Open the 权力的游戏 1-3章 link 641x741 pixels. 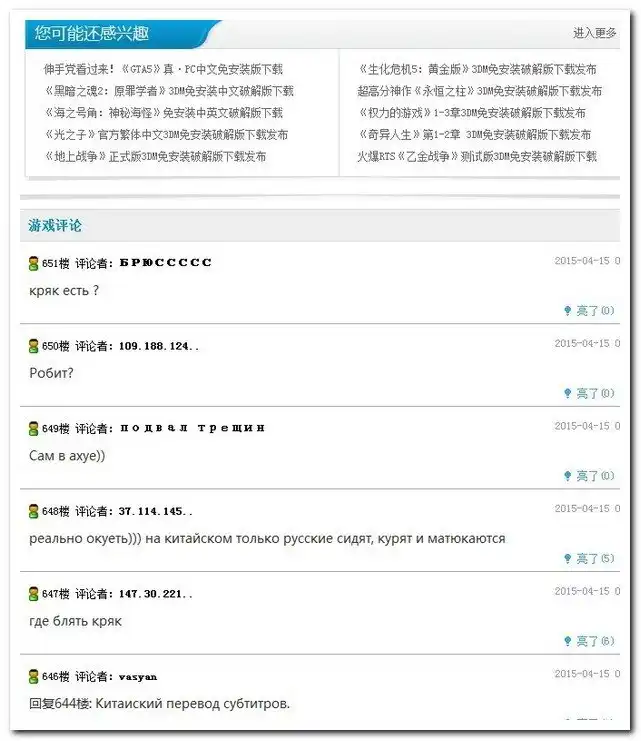472,113
